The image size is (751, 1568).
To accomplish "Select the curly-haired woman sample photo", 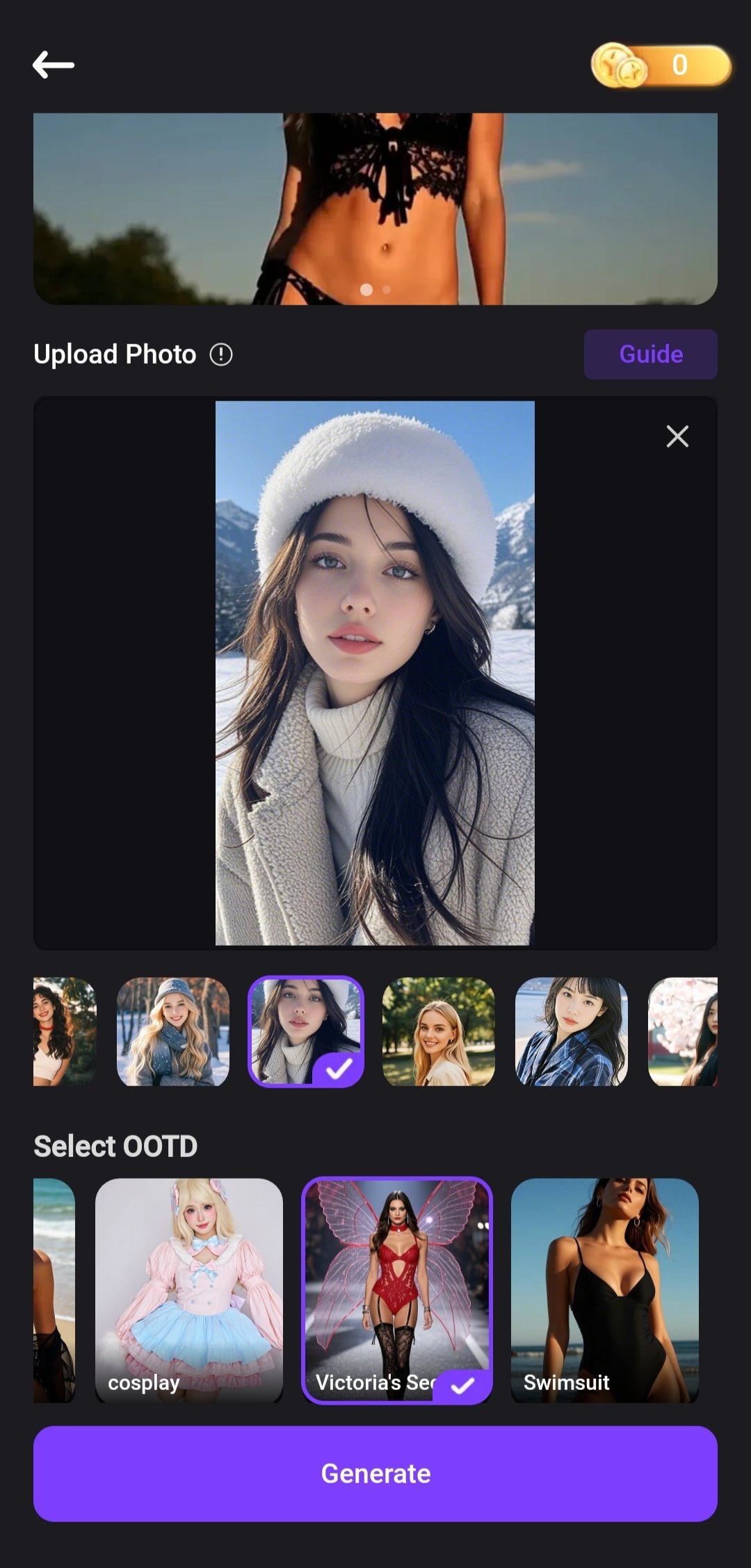I will click(x=65, y=1032).
